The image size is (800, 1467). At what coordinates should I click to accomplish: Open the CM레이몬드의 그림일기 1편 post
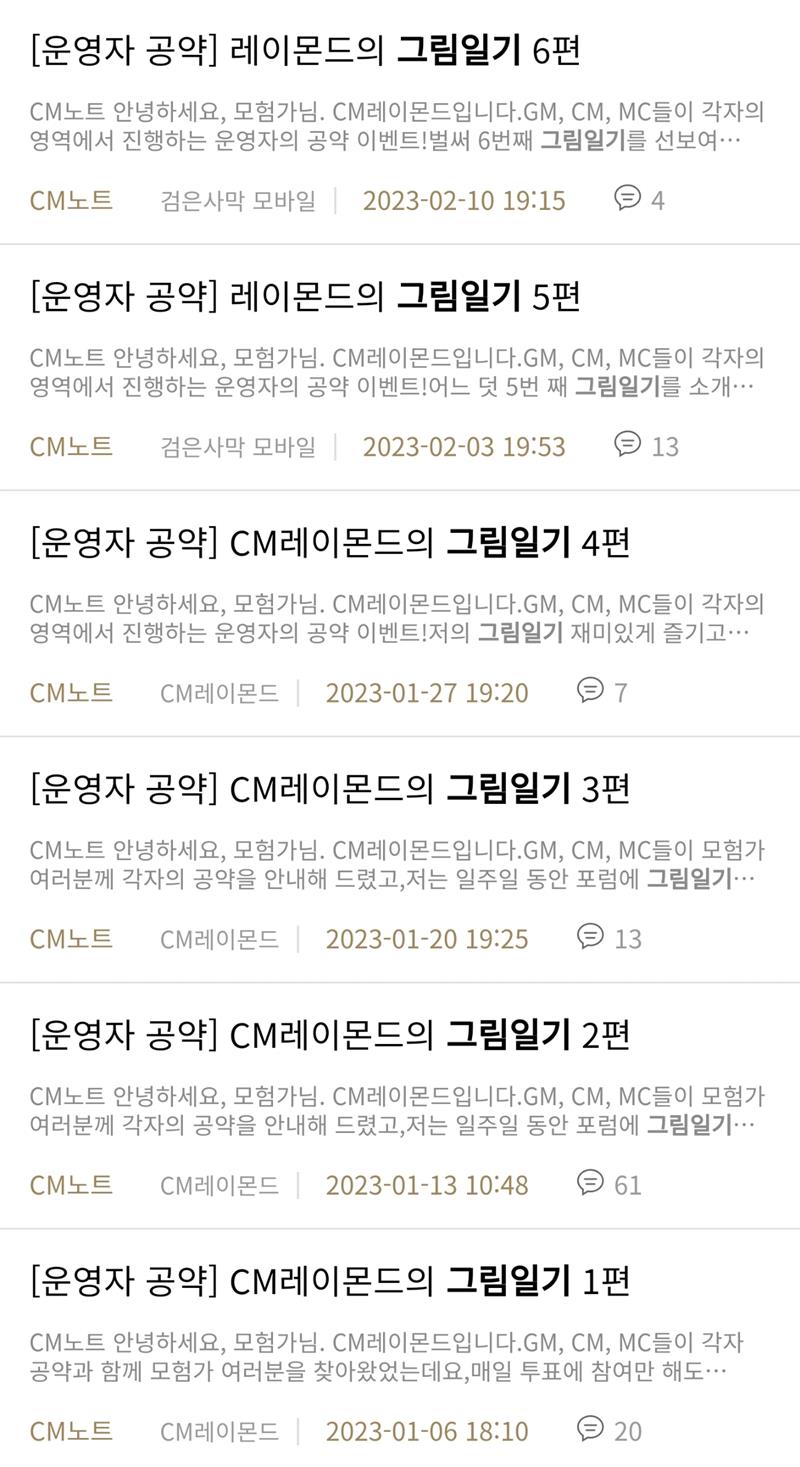[330, 1280]
